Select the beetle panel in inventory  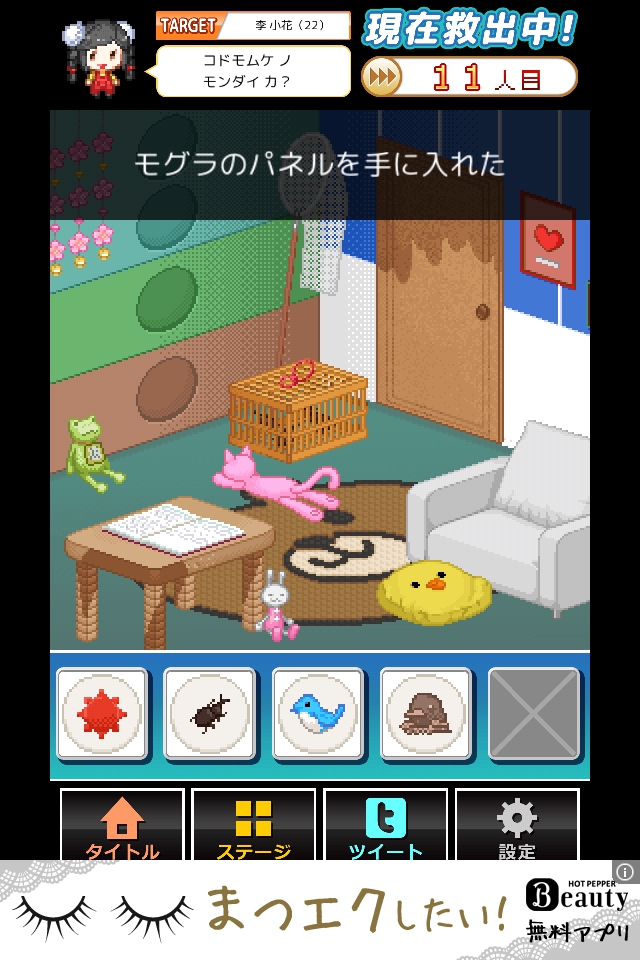(210, 712)
